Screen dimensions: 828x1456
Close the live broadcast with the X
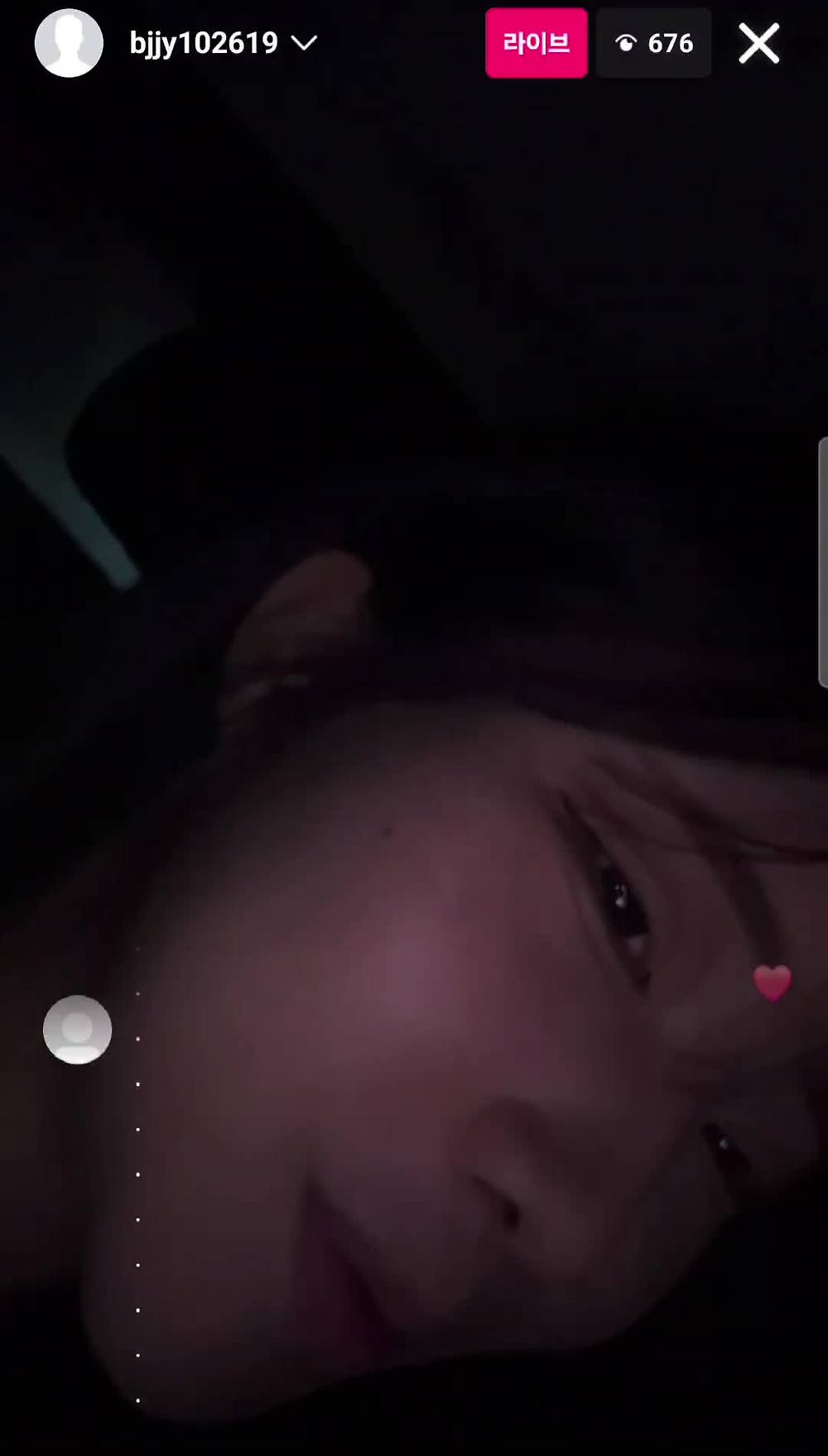758,43
